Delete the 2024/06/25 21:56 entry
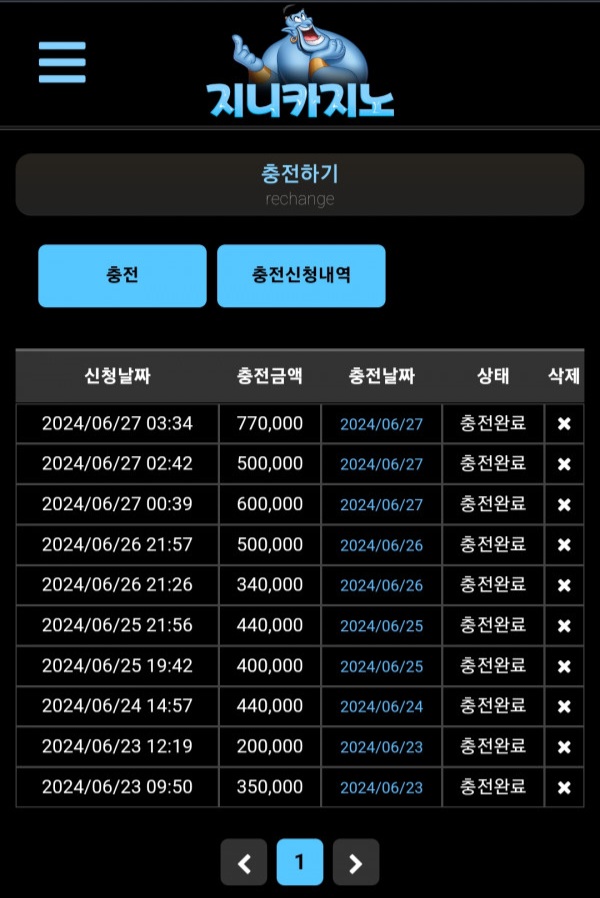 point(564,626)
